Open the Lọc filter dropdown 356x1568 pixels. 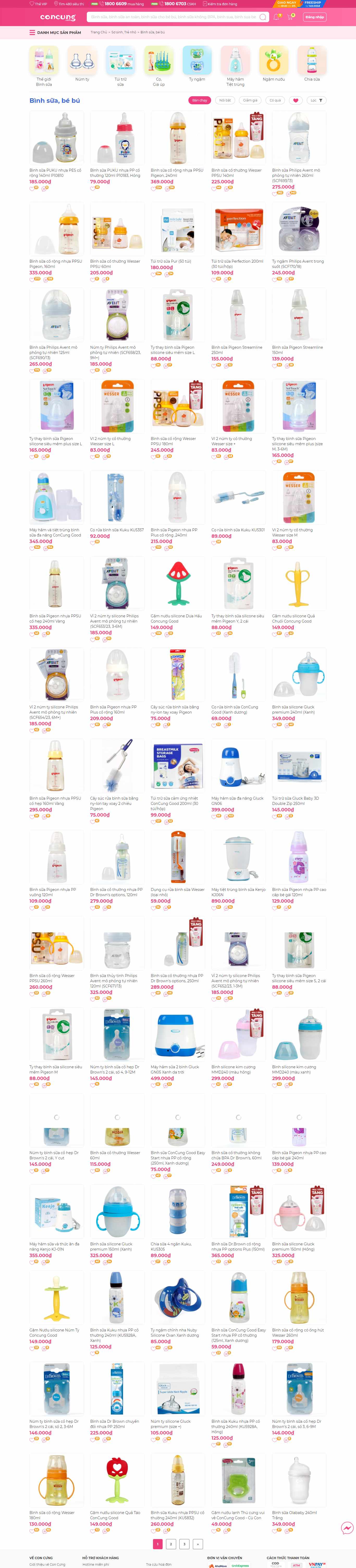316,100
